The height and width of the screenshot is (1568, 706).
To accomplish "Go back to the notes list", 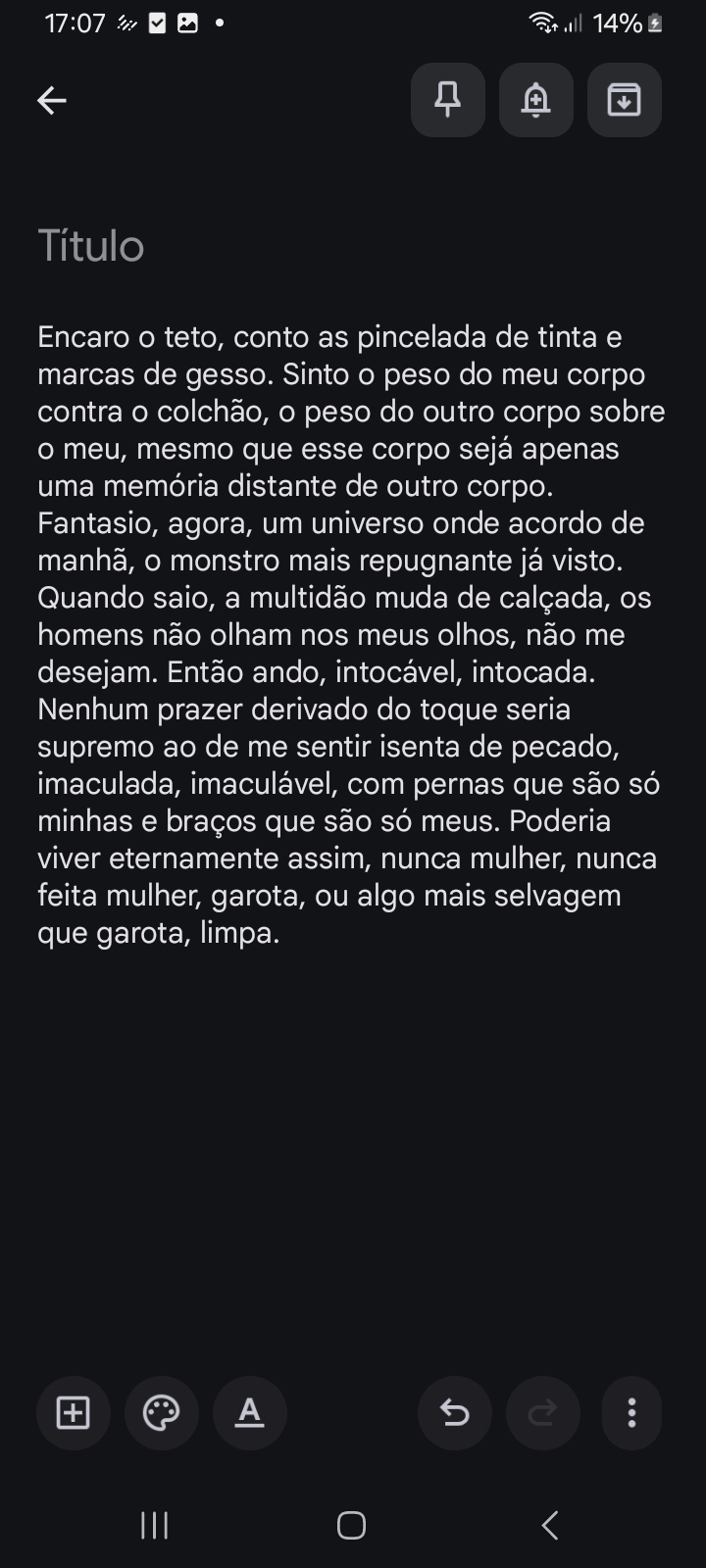I will click(52, 100).
